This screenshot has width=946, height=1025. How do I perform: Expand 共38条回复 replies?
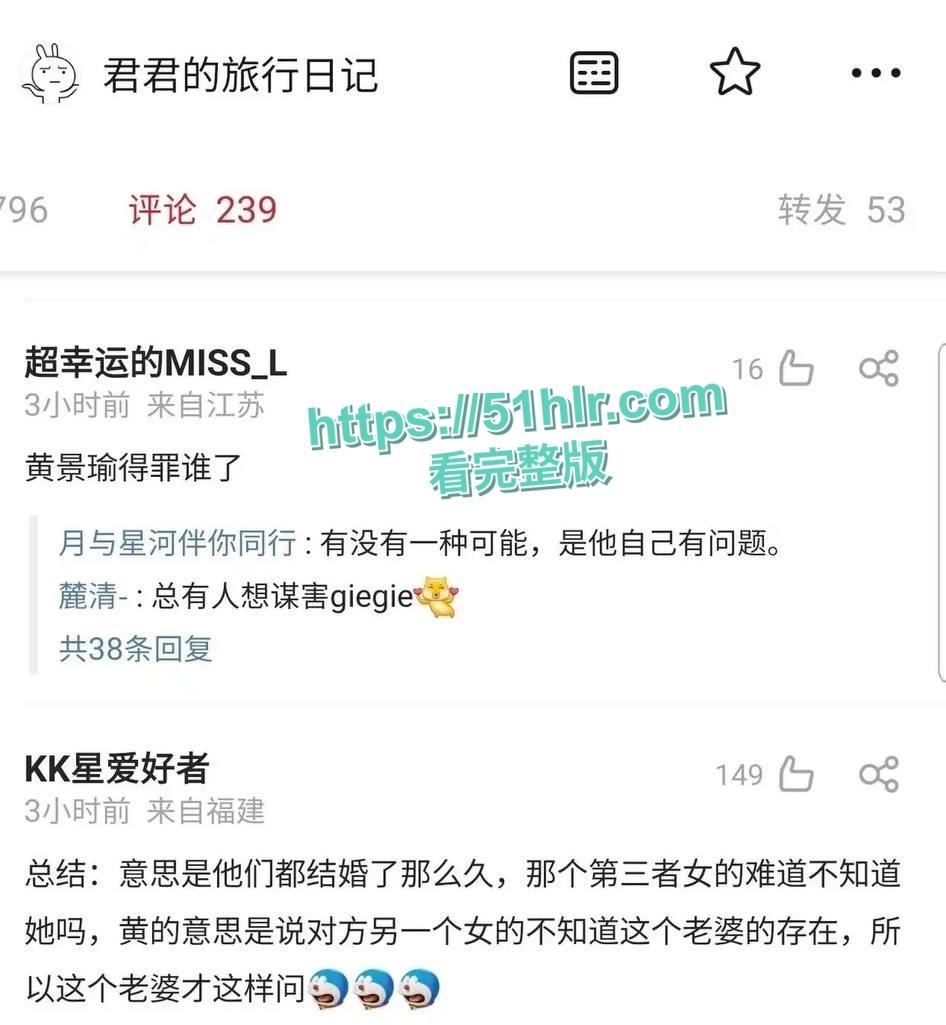point(136,649)
